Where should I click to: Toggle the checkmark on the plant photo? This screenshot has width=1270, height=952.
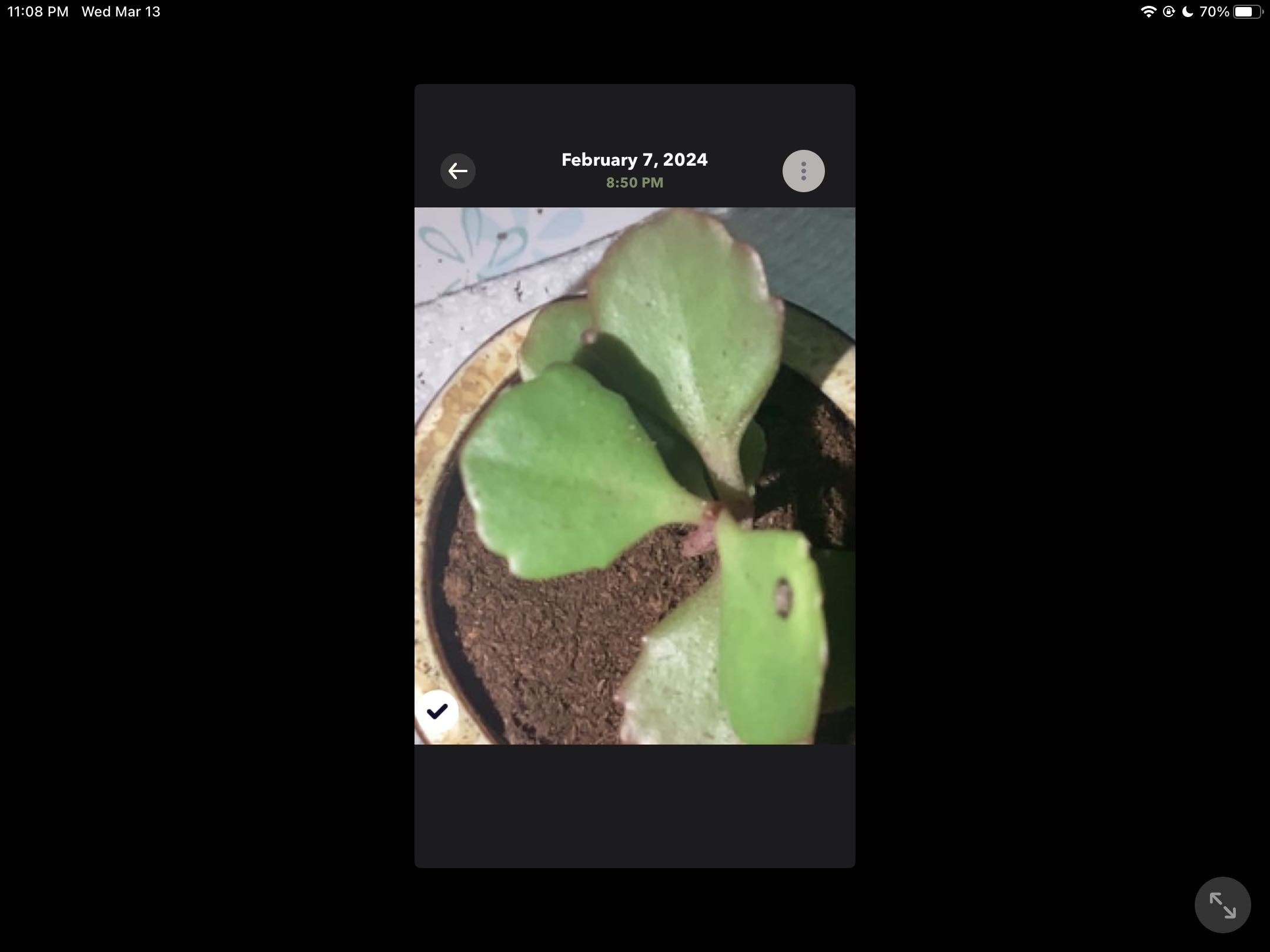coord(437,712)
